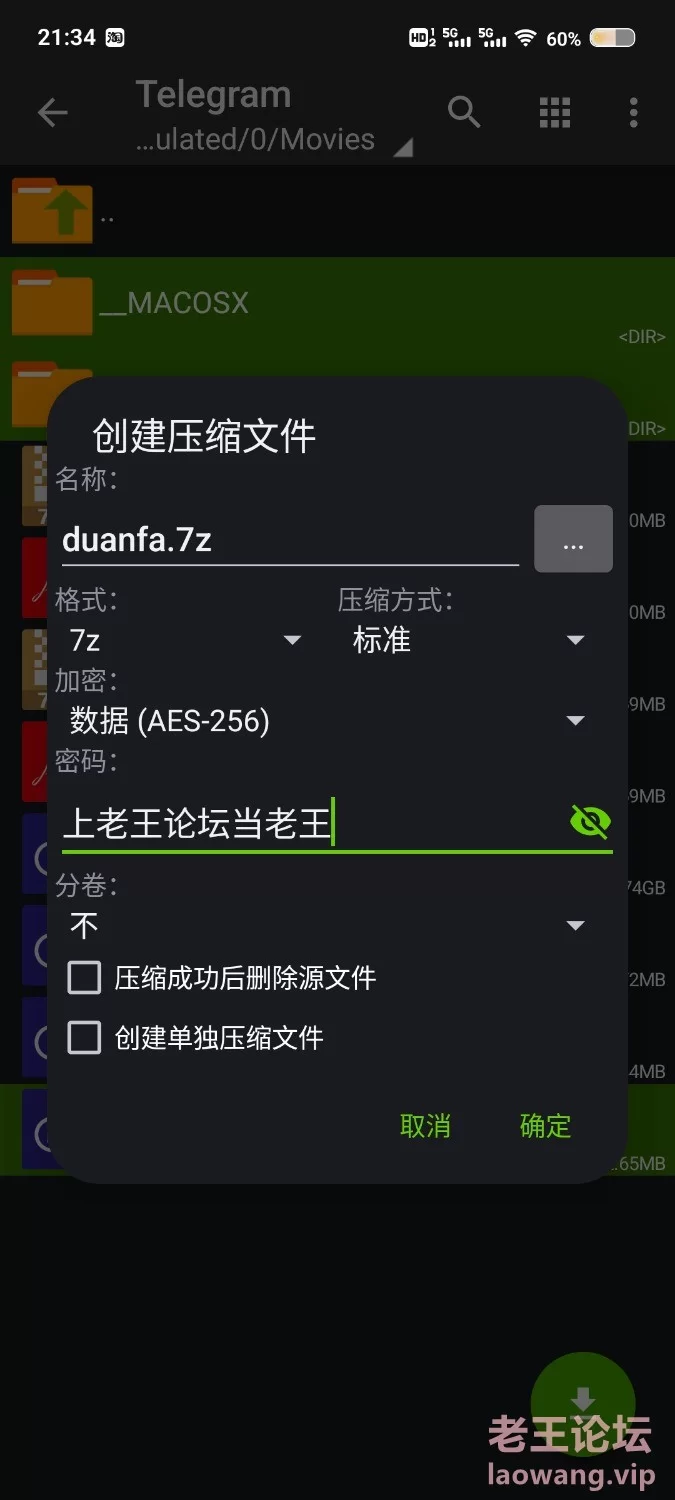The height and width of the screenshot is (1500, 675).
Task: Check 创建单独压缩文件 checkbox
Action: click(84, 1037)
